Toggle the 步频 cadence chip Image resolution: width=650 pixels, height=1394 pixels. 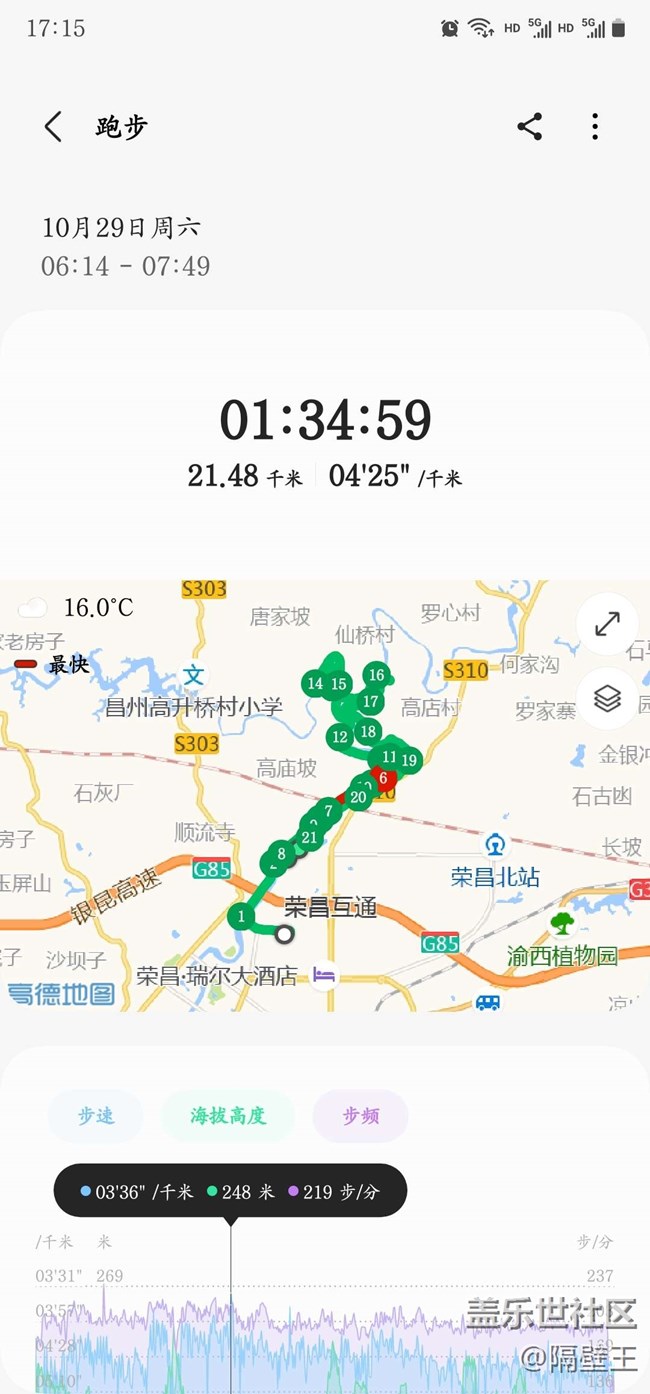click(x=360, y=1116)
